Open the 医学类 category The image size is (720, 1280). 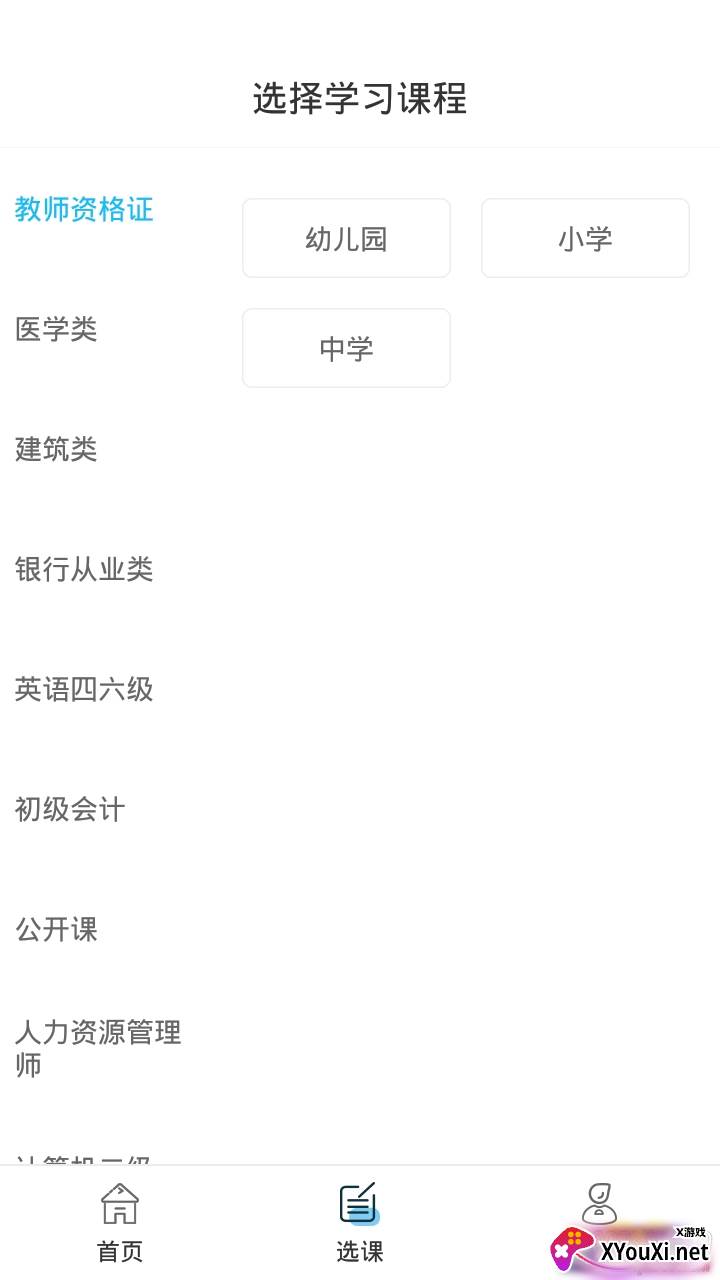(x=56, y=329)
